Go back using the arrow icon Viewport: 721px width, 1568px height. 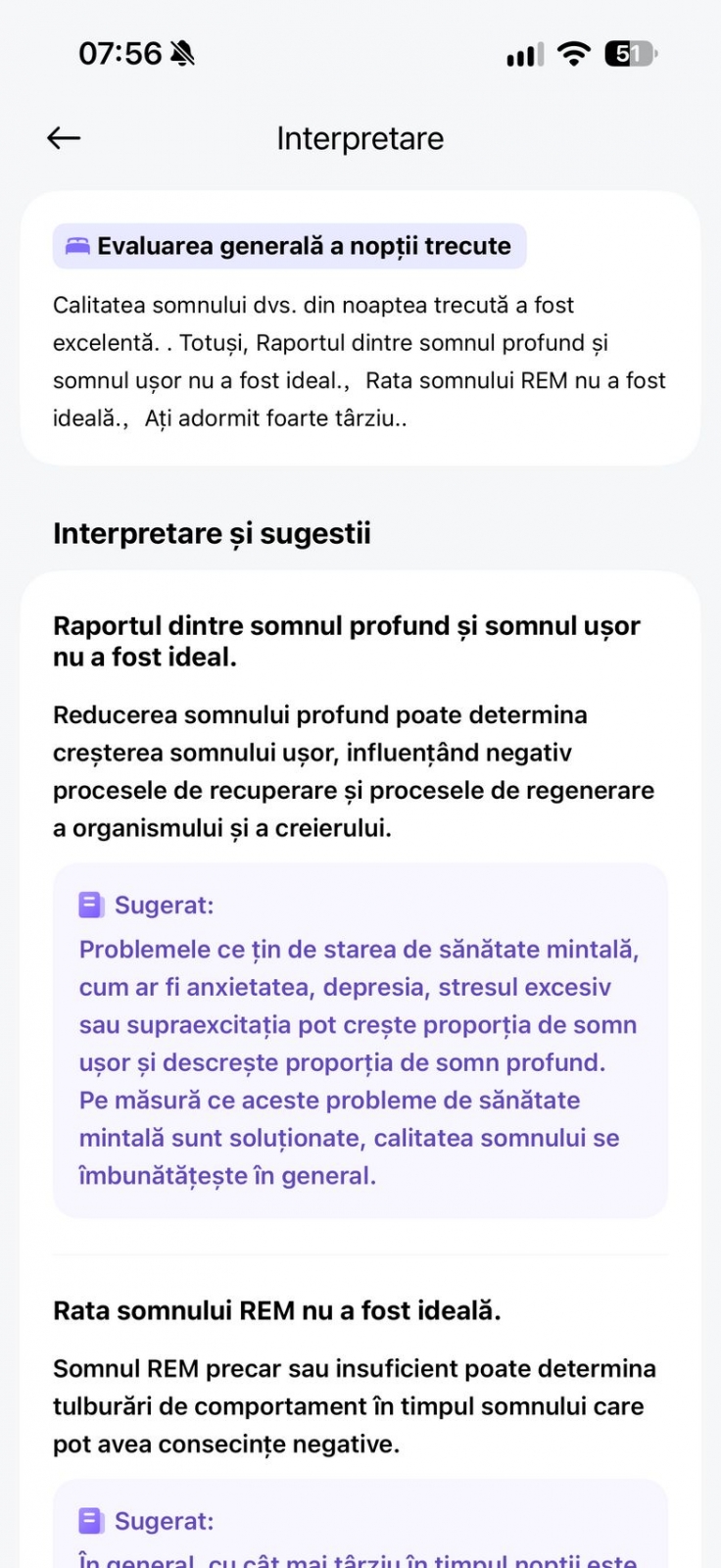click(64, 138)
